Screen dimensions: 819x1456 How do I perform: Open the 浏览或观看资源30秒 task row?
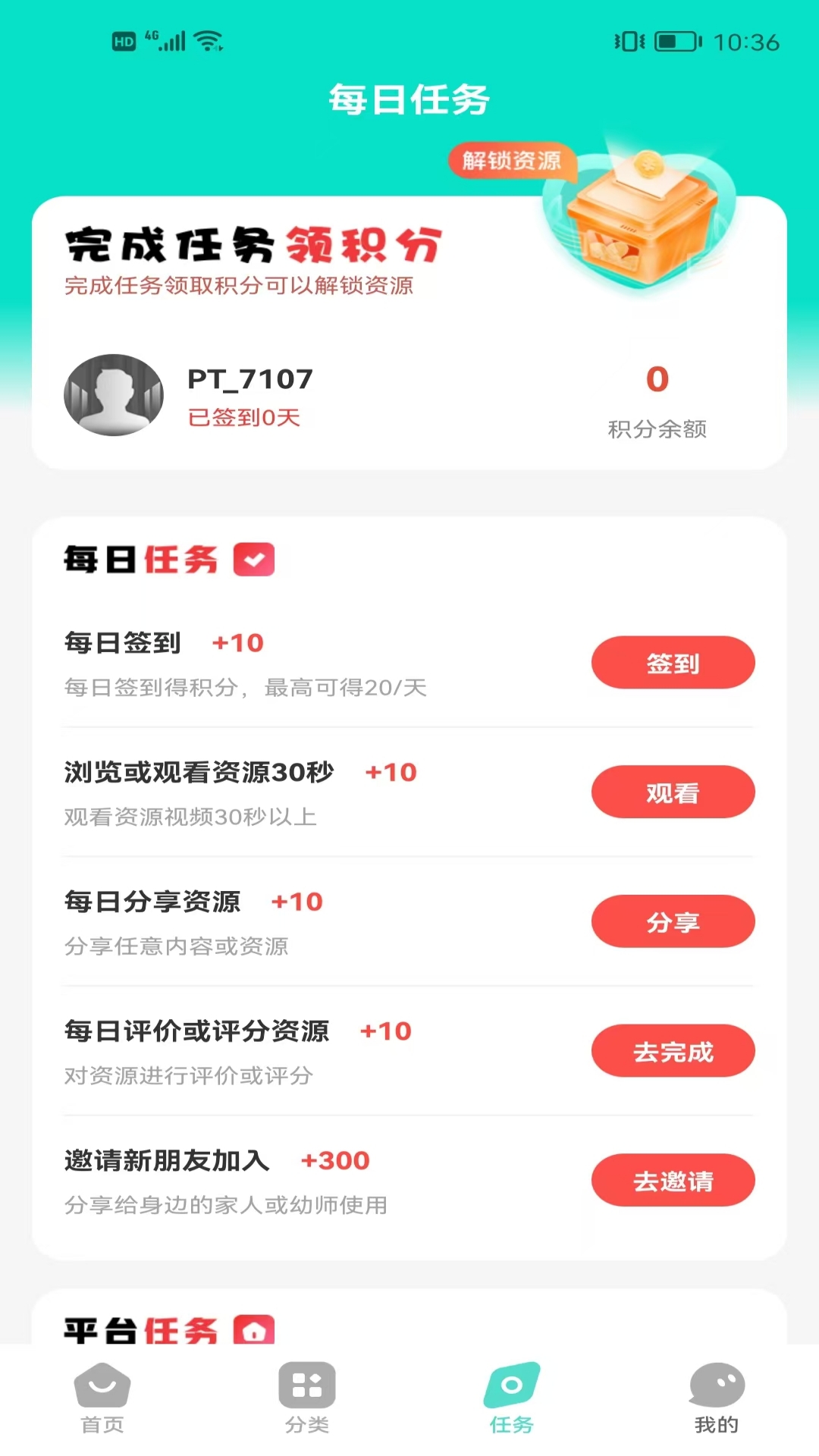(x=201, y=773)
